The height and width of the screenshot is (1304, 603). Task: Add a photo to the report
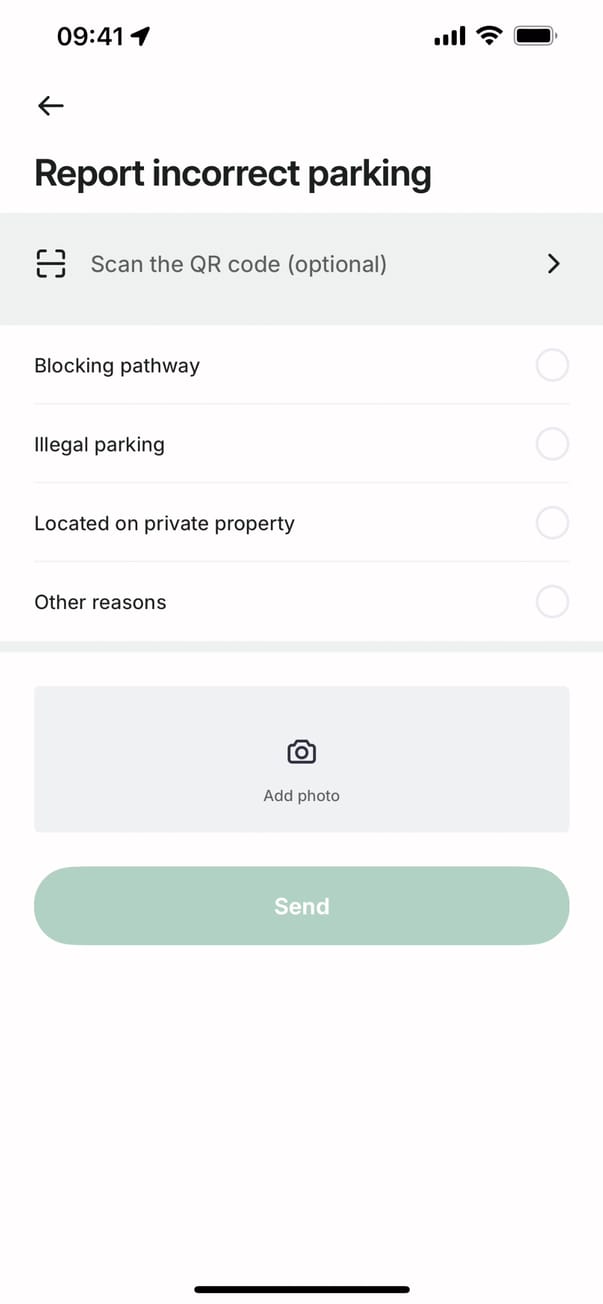pyautogui.click(x=301, y=759)
